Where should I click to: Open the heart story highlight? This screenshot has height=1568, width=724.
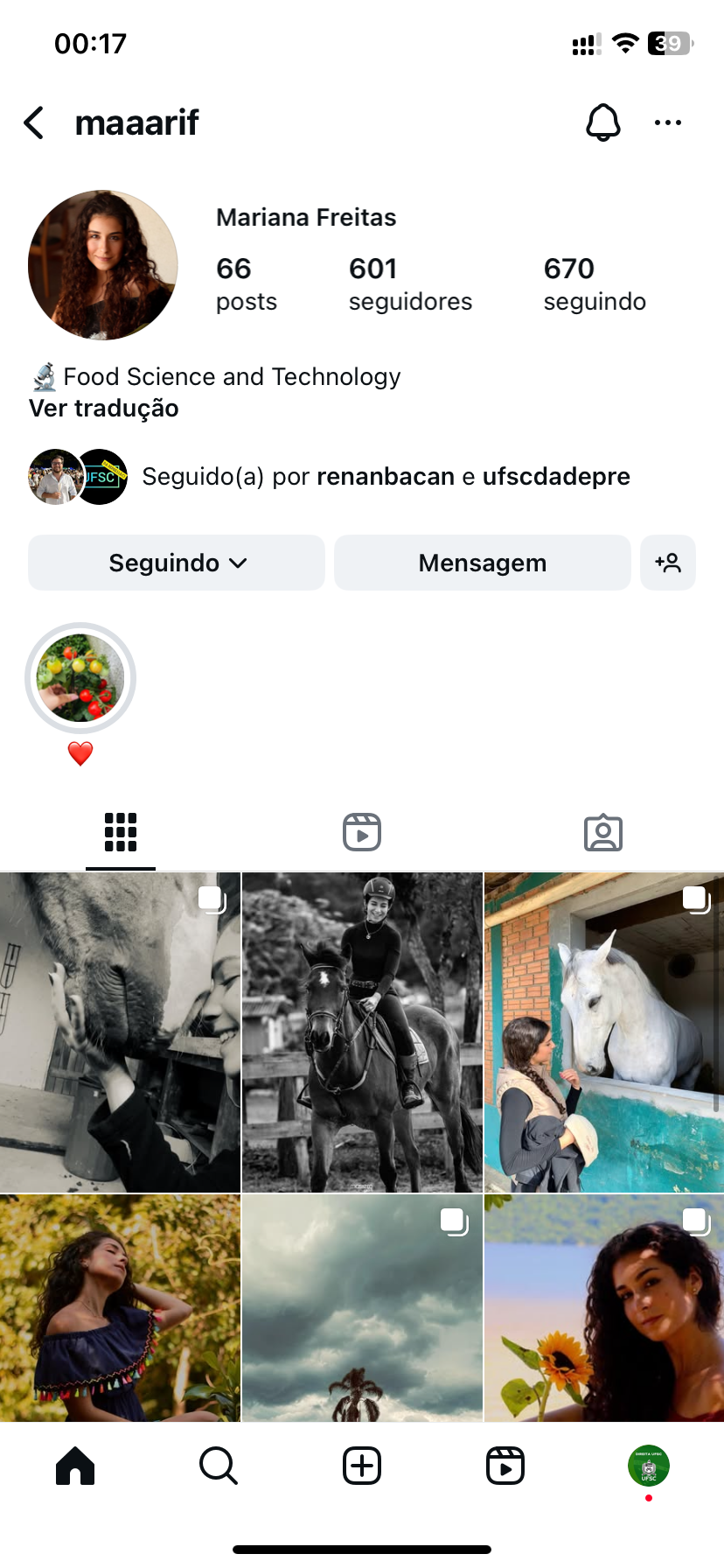click(x=80, y=679)
